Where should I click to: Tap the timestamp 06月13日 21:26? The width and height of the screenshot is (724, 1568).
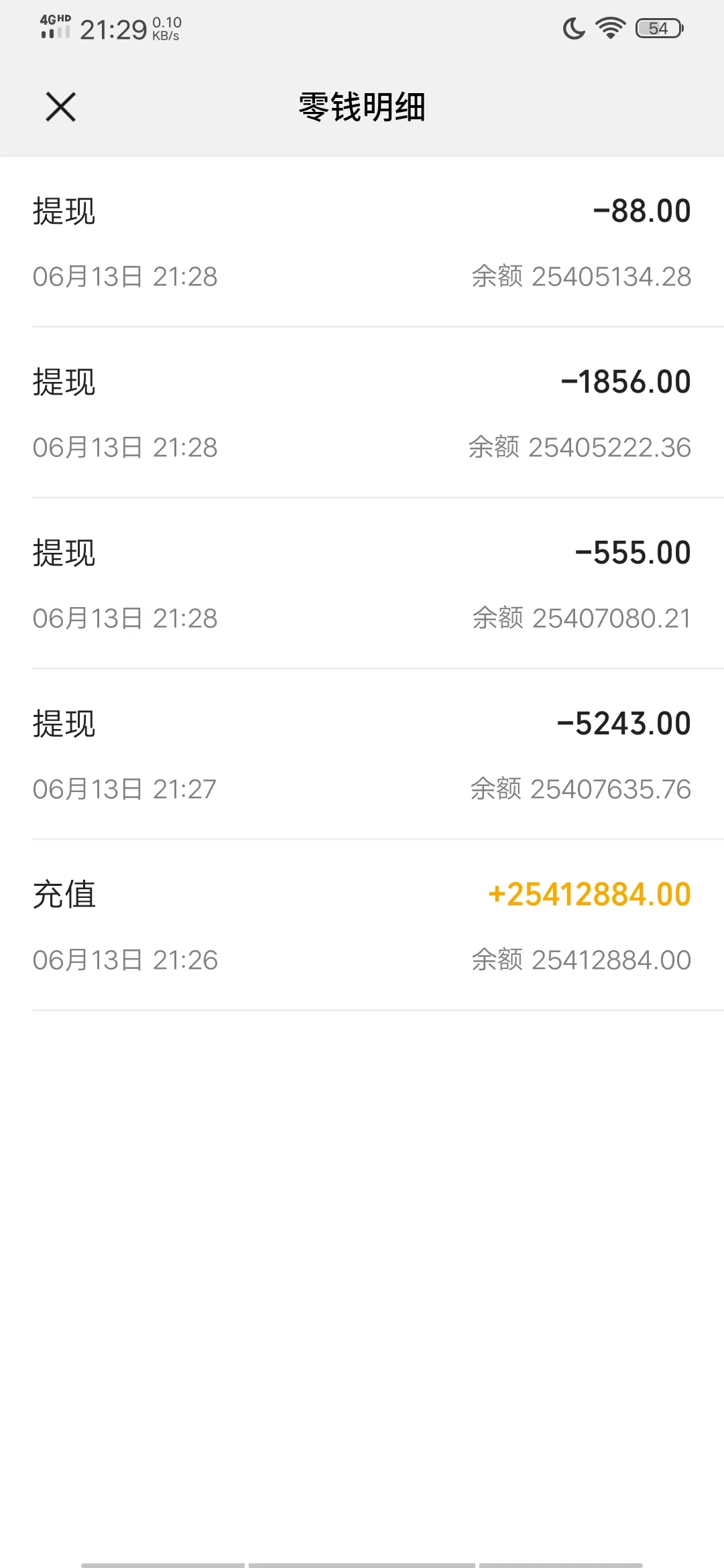point(124,960)
